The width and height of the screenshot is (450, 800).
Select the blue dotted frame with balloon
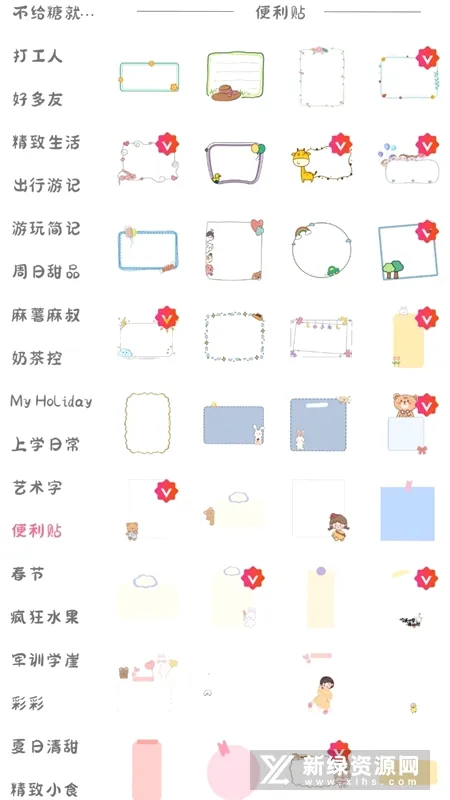tap(148, 250)
